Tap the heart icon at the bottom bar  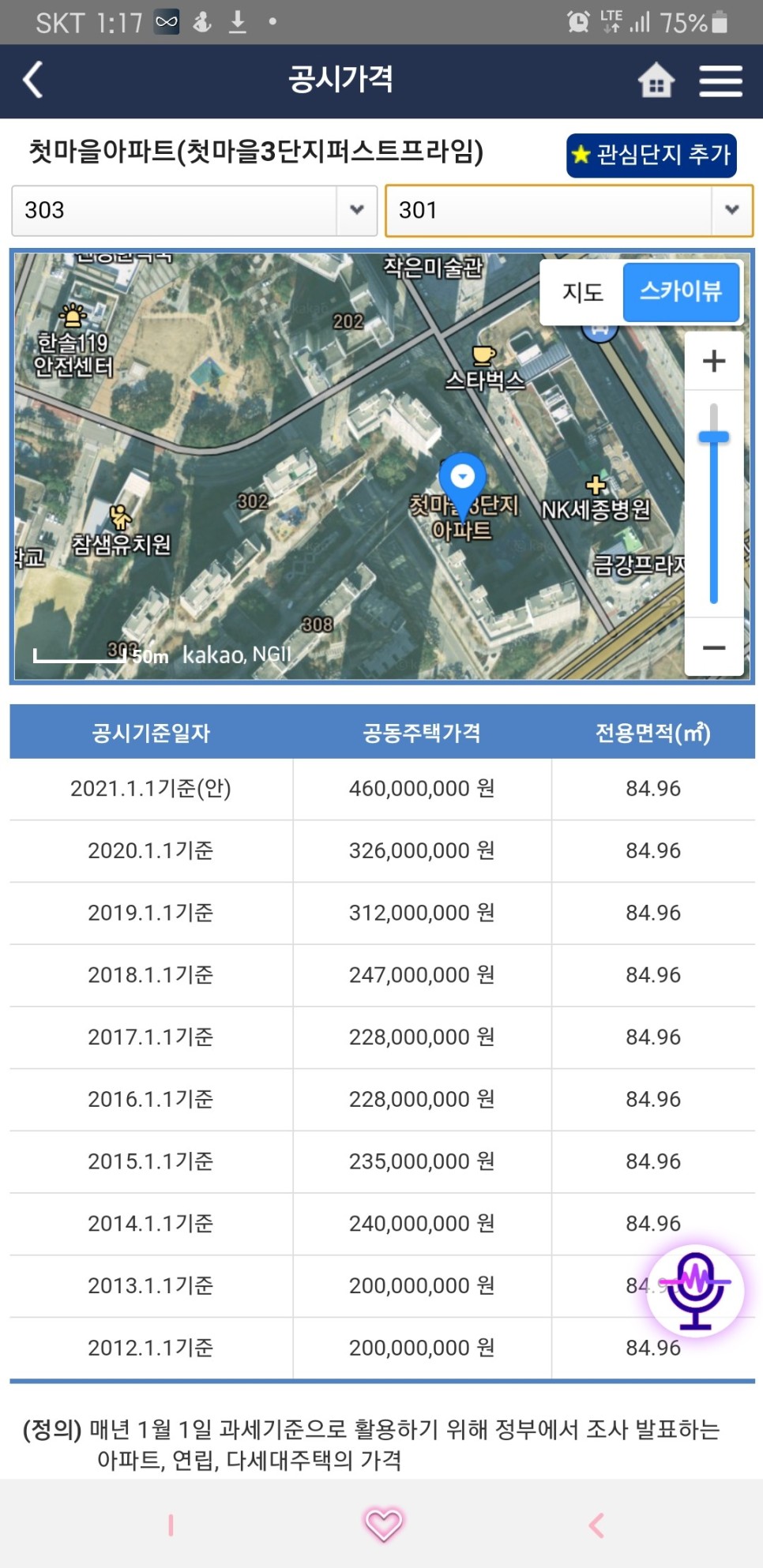[381, 1525]
